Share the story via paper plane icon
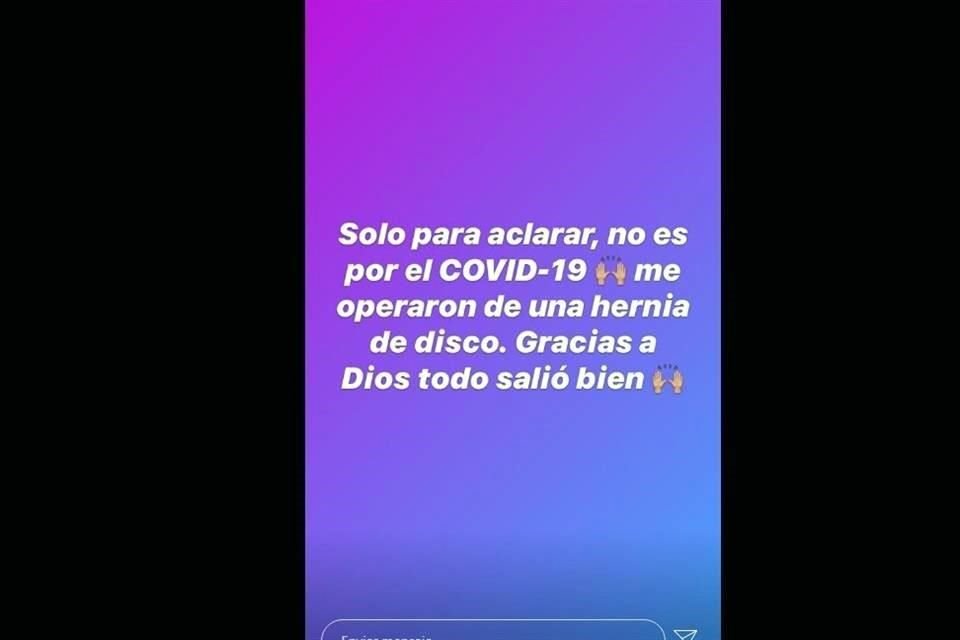 point(685,634)
